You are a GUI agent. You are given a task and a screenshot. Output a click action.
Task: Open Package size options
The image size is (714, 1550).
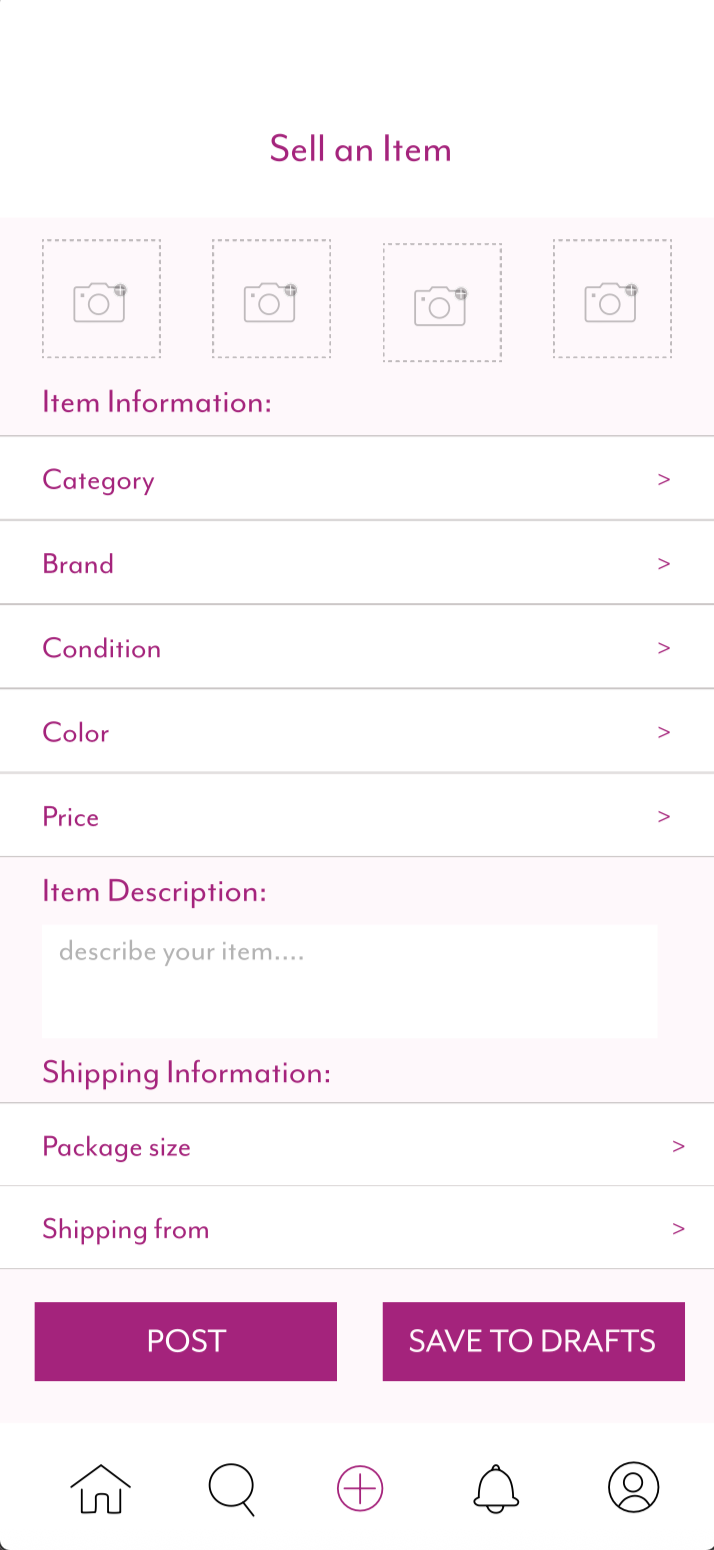click(356, 1146)
